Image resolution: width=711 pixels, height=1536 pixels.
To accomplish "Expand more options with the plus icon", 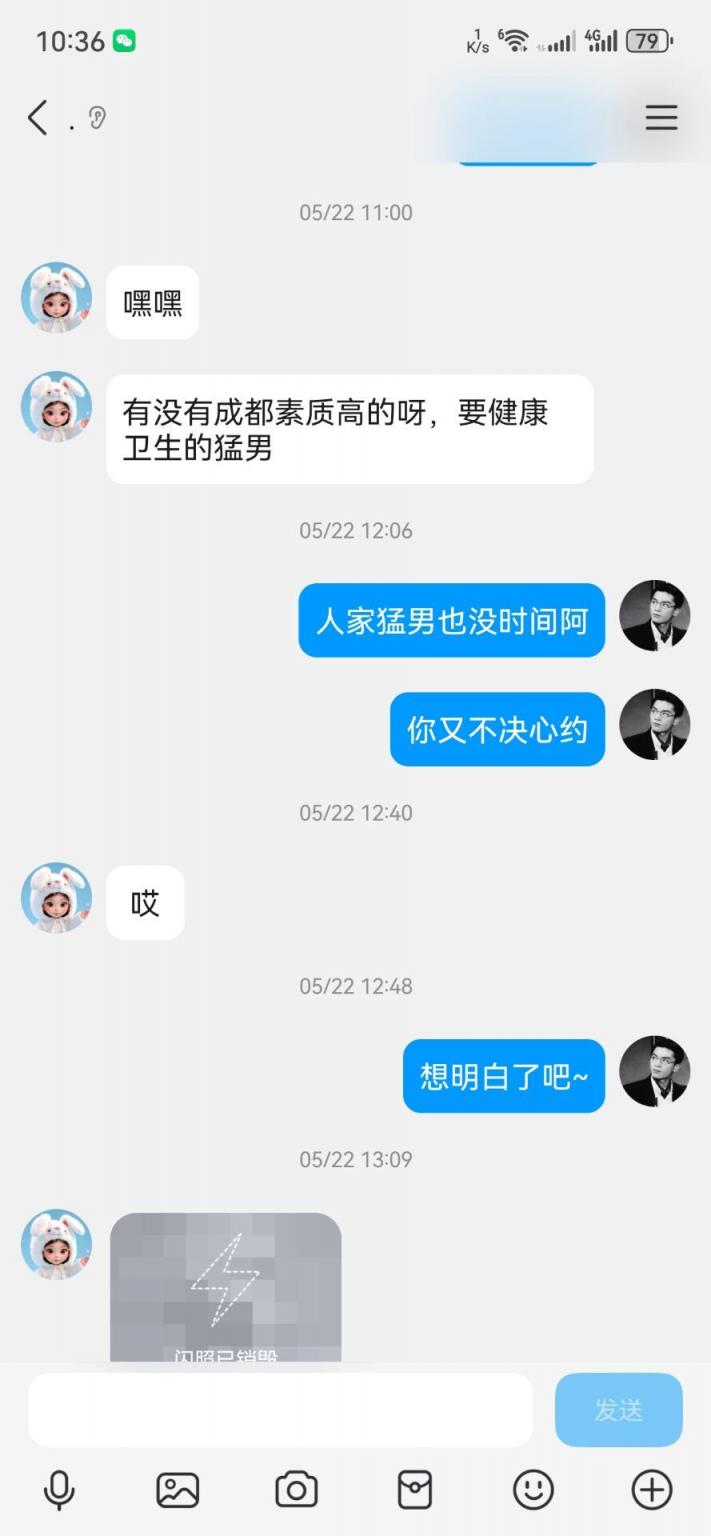I will pyautogui.click(x=652, y=1490).
